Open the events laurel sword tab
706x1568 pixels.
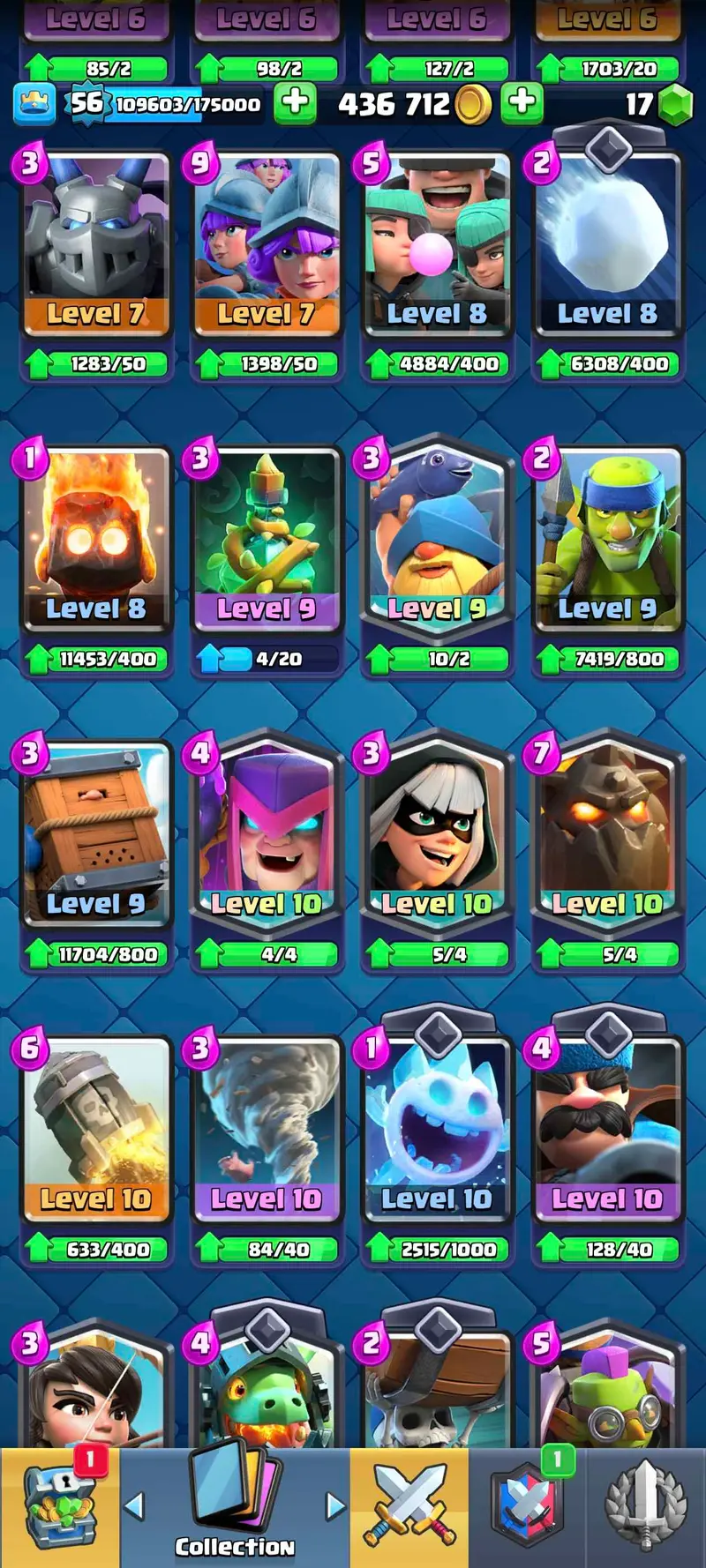point(646,1506)
